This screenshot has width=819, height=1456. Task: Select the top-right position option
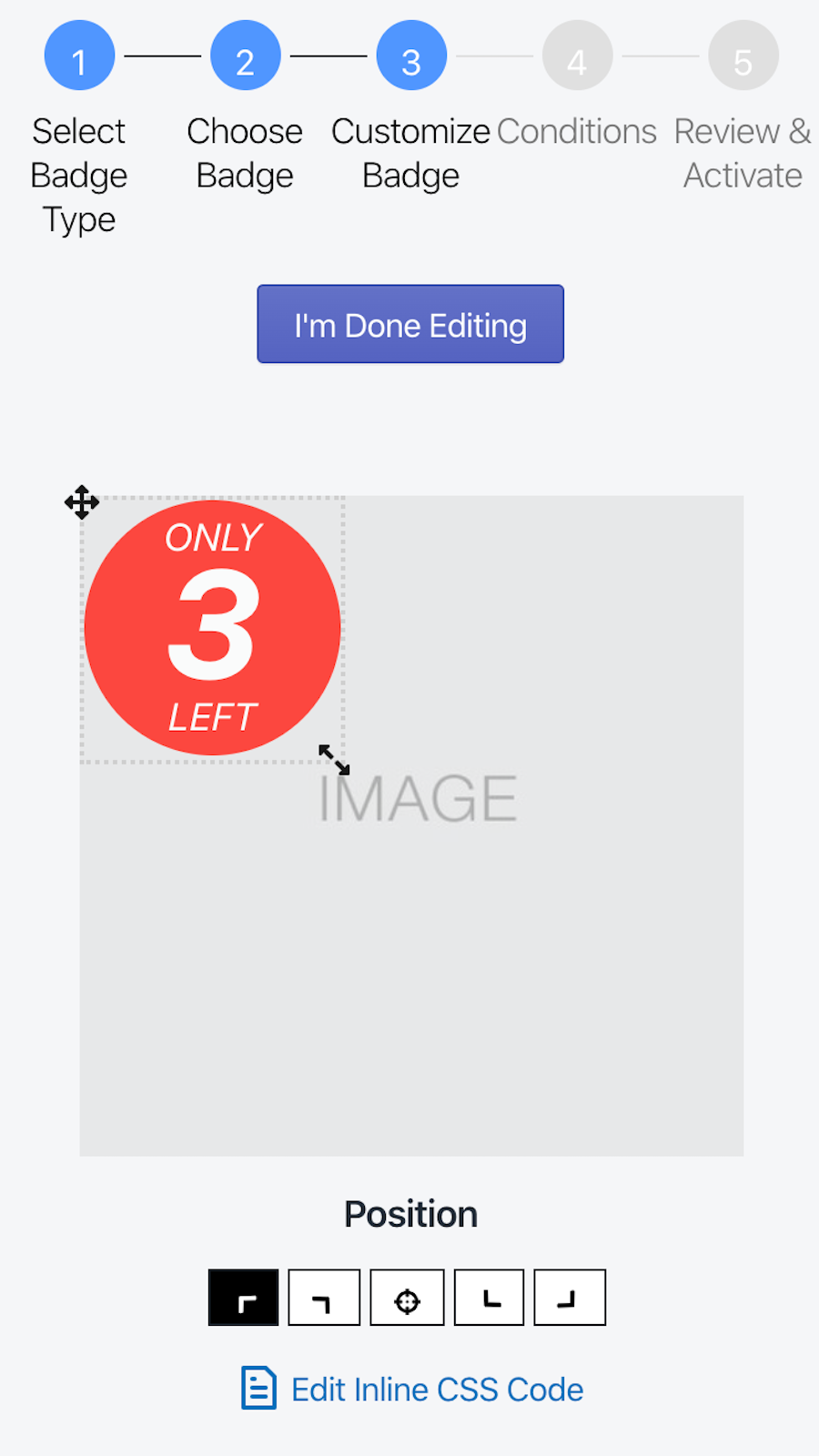pyautogui.click(x=324, y=1298)
